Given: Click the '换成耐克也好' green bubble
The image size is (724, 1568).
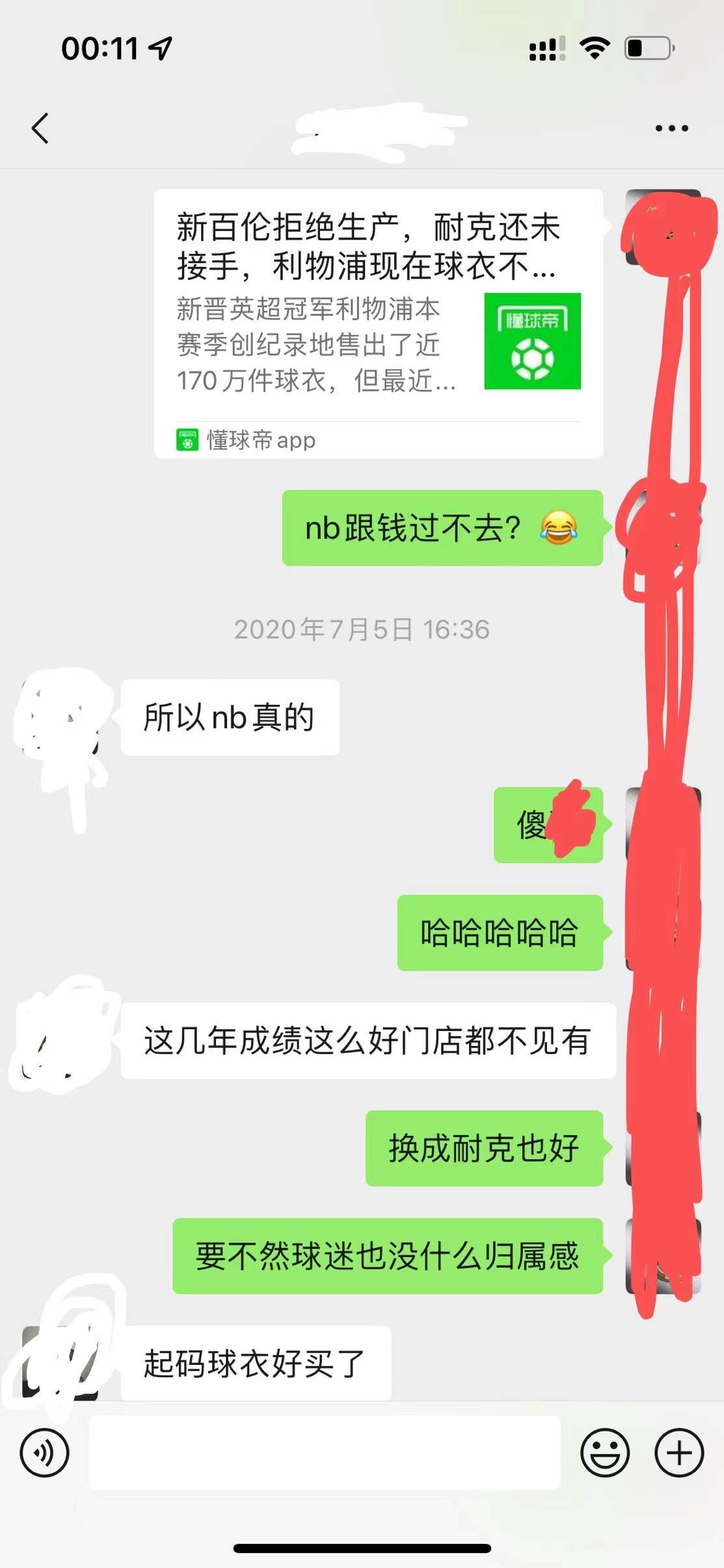Looking at the screenshot, I should point(485,1147).
